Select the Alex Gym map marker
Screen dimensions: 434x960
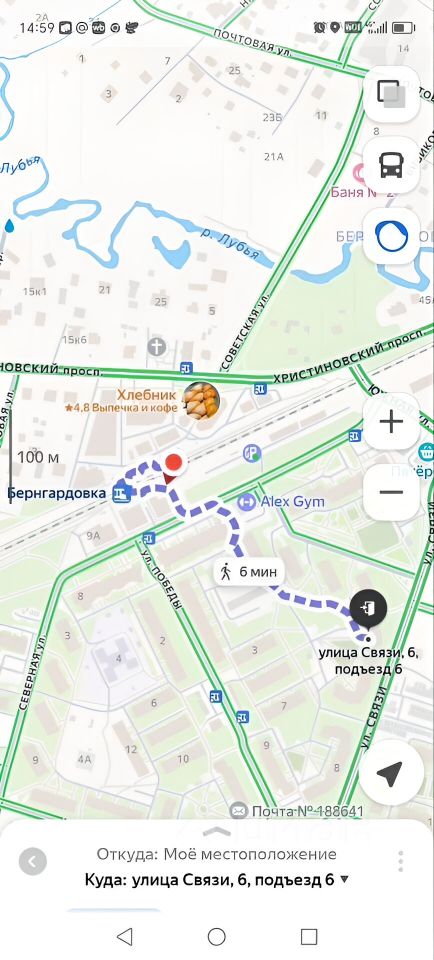(x=246, y=502)
